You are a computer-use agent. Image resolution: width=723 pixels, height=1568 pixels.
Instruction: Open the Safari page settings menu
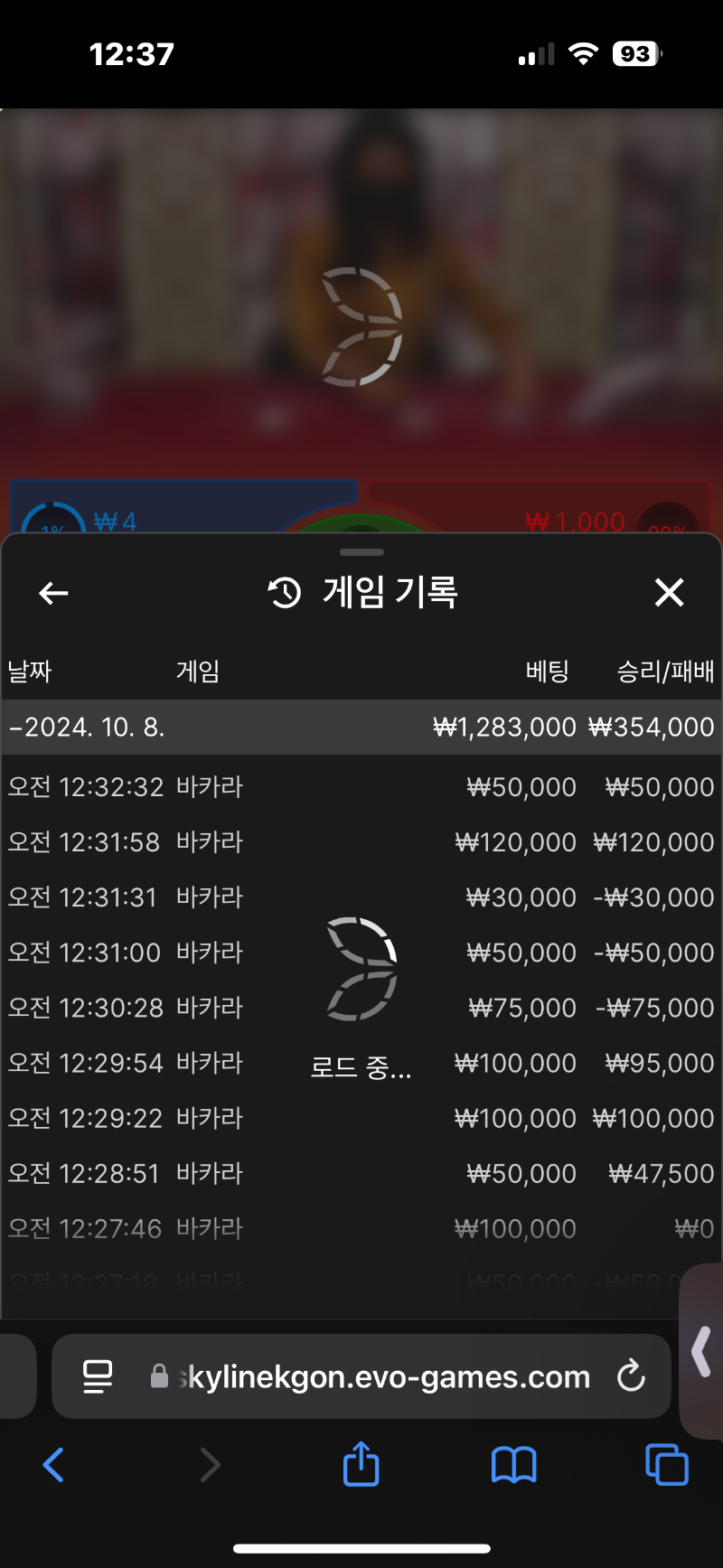98,1376
